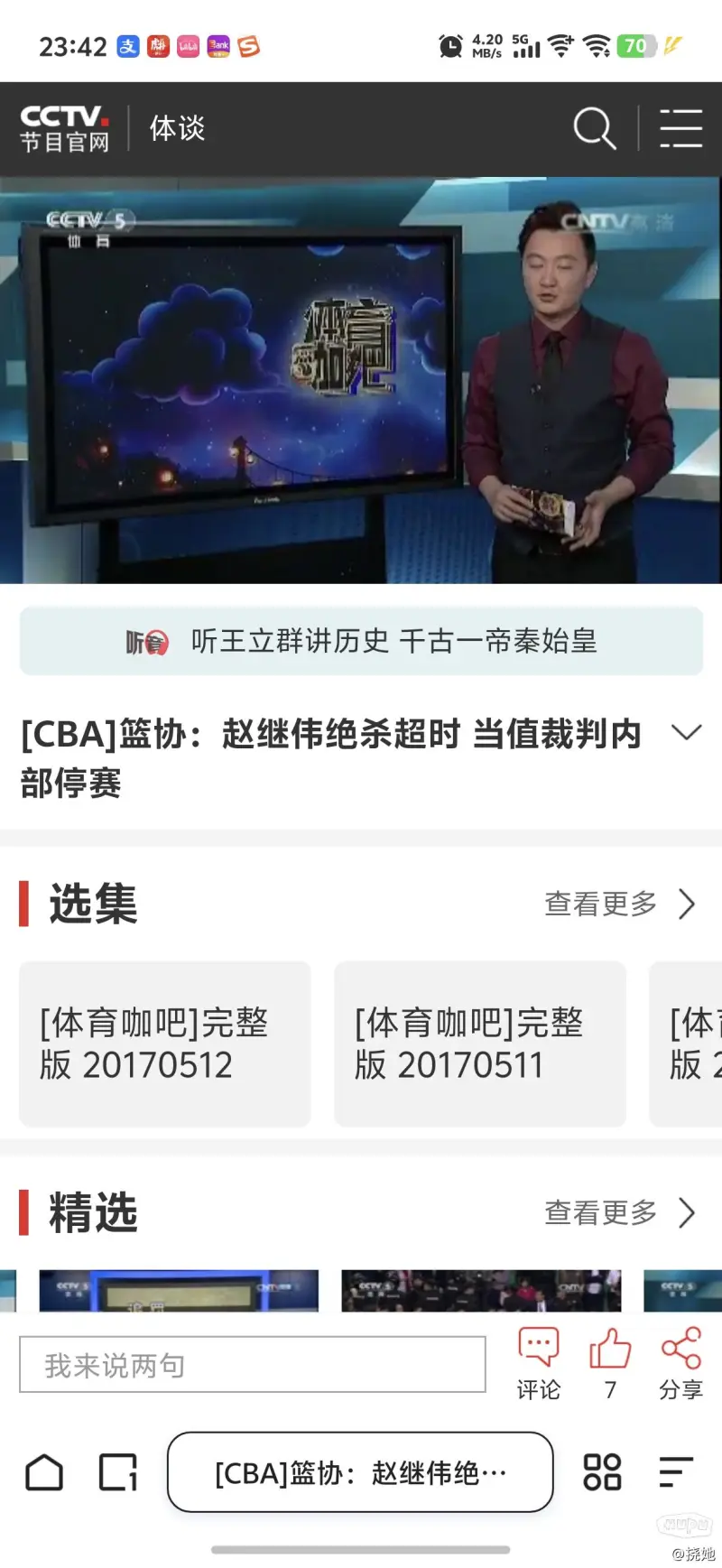The image size is (722, 1568).
Task: Open the search icon in header
Action: (594, 128)
